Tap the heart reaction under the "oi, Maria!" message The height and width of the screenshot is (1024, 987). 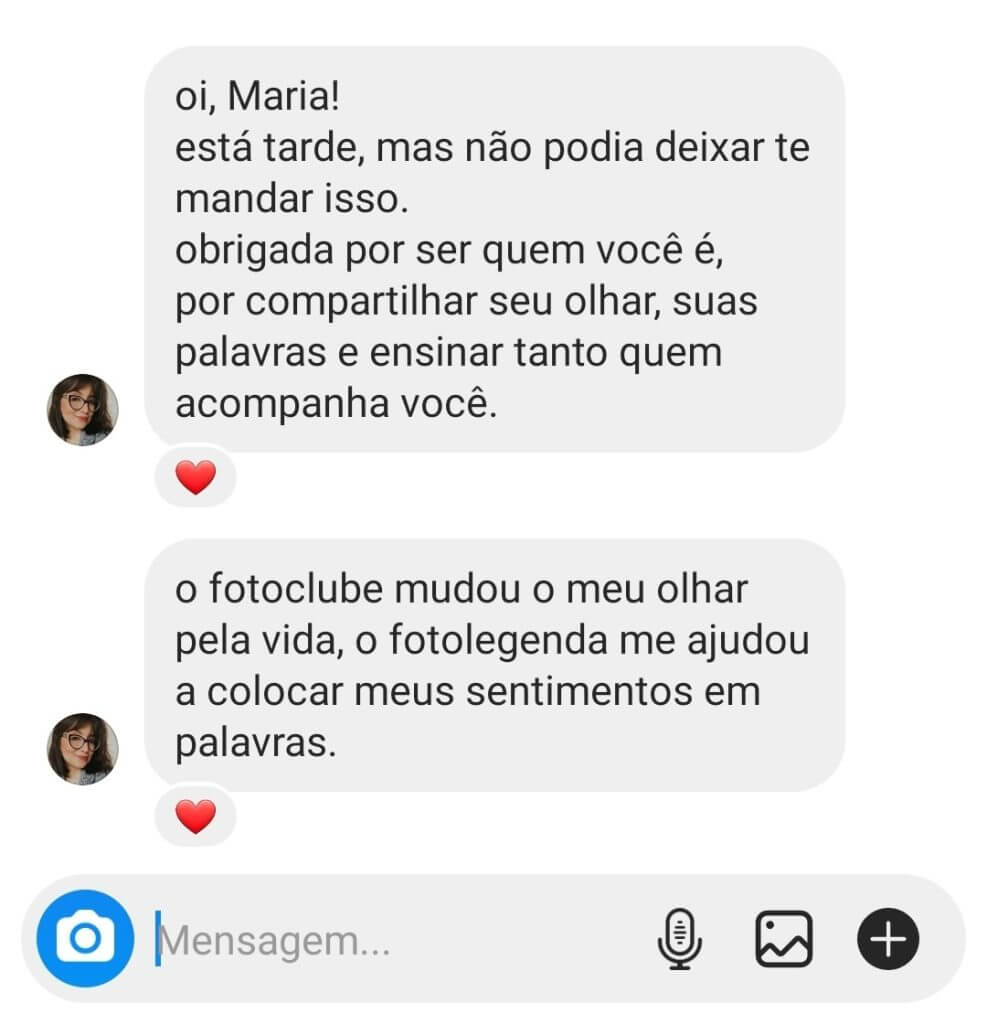[x=196, y=477]
